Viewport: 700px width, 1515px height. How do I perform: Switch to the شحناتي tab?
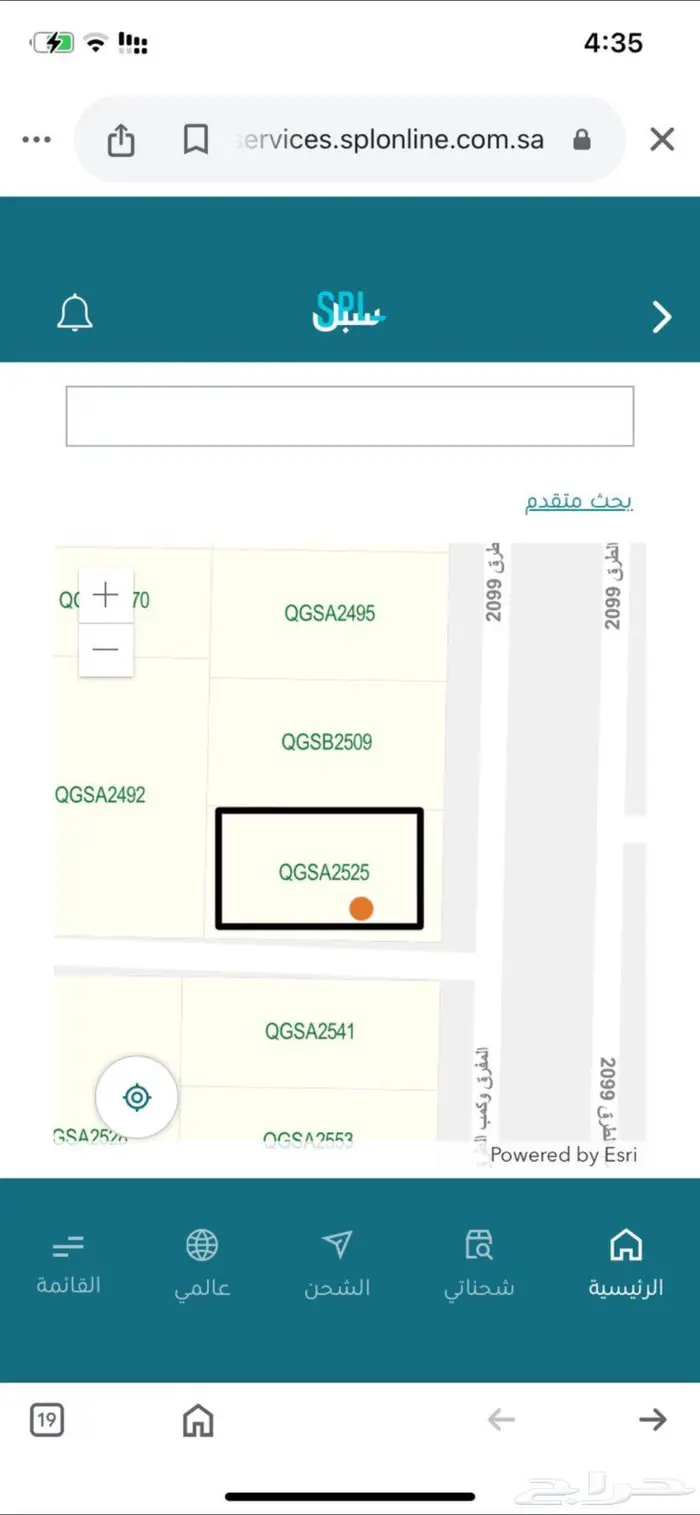coord(479,1264)
